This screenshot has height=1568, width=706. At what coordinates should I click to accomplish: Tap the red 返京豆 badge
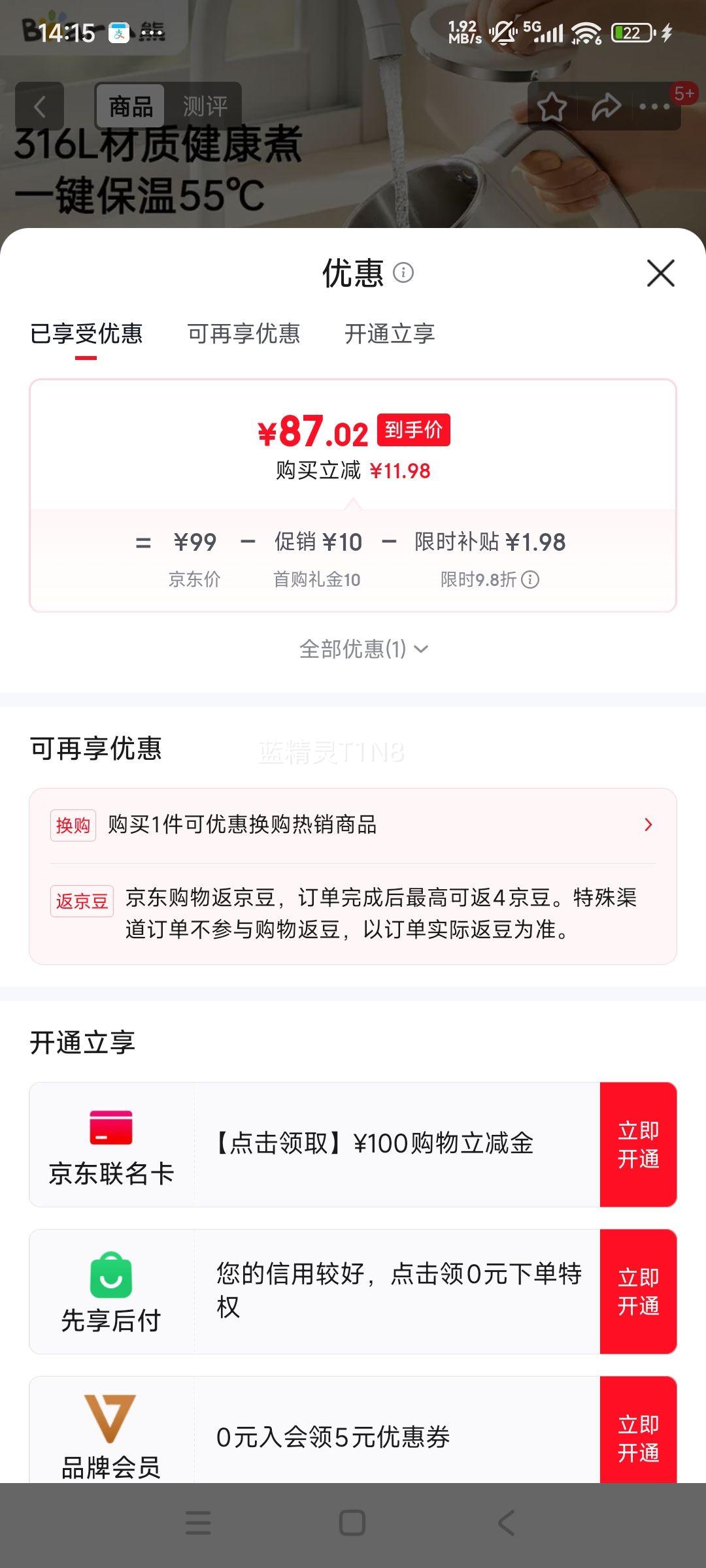coord(82,900)
